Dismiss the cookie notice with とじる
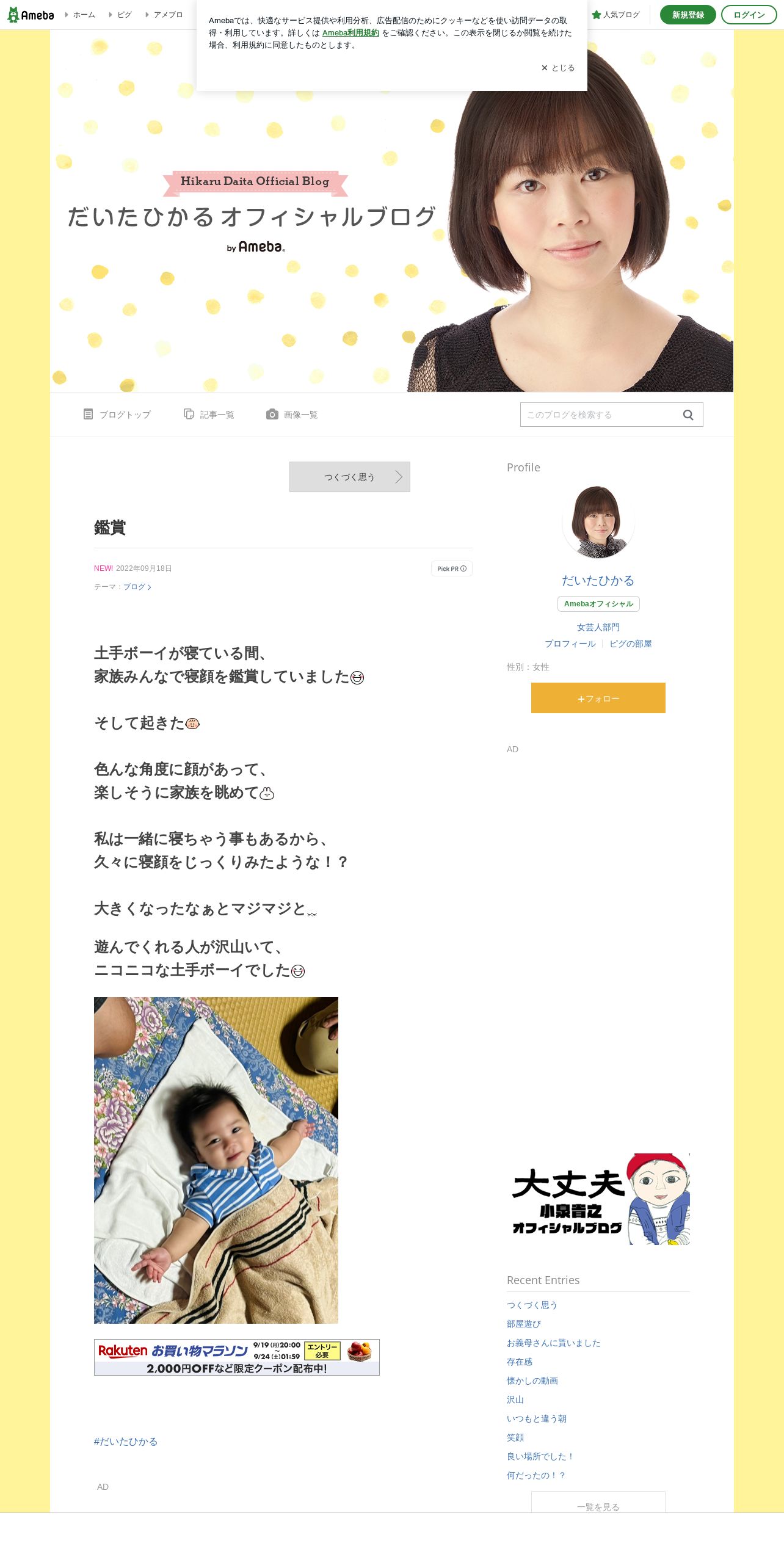 (557, 68)
